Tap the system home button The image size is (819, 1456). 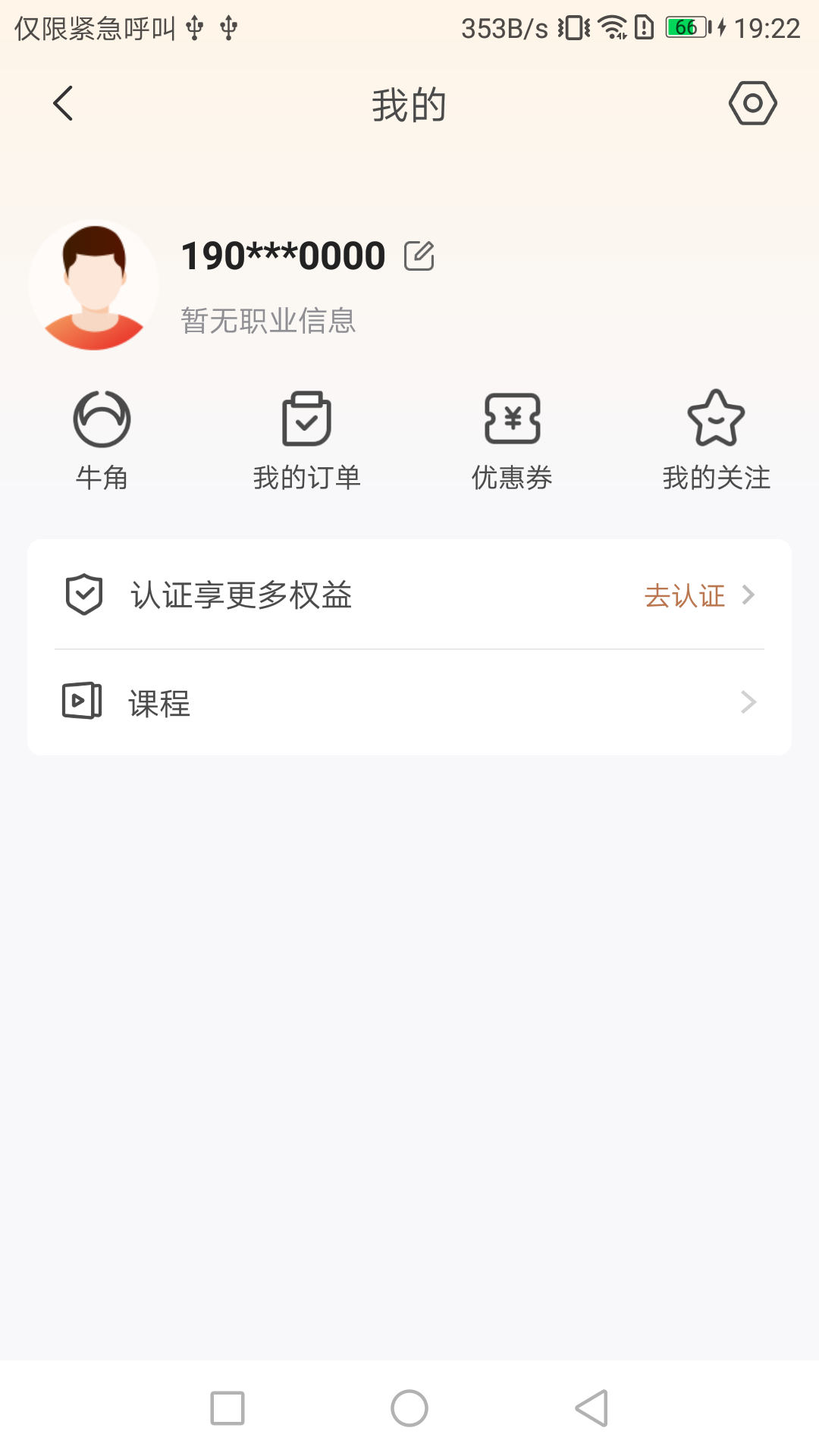tap(409, 1408)
